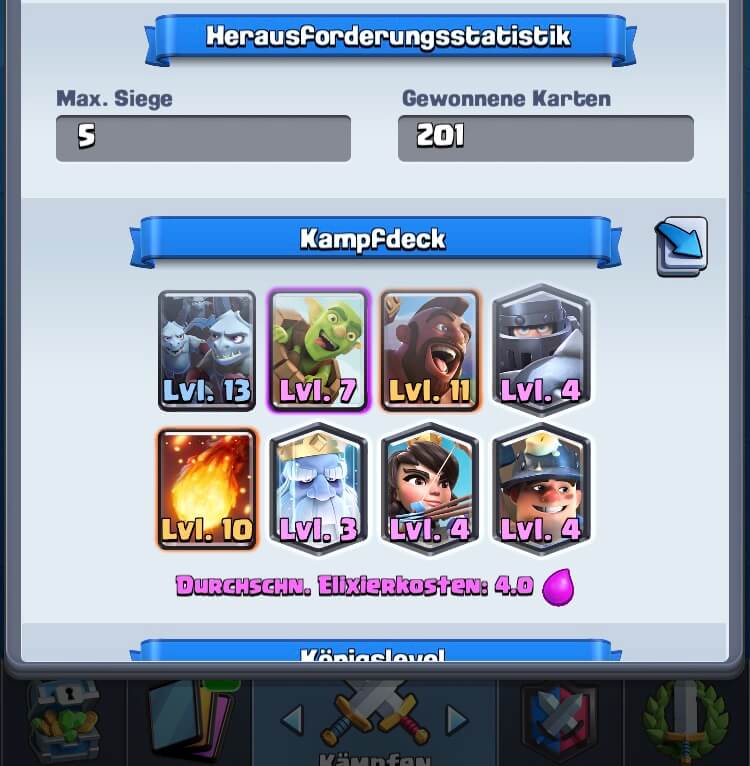Inspect the Royal Ghost card Lvl. 3
750x766 pixels.
tap(318, 489)
